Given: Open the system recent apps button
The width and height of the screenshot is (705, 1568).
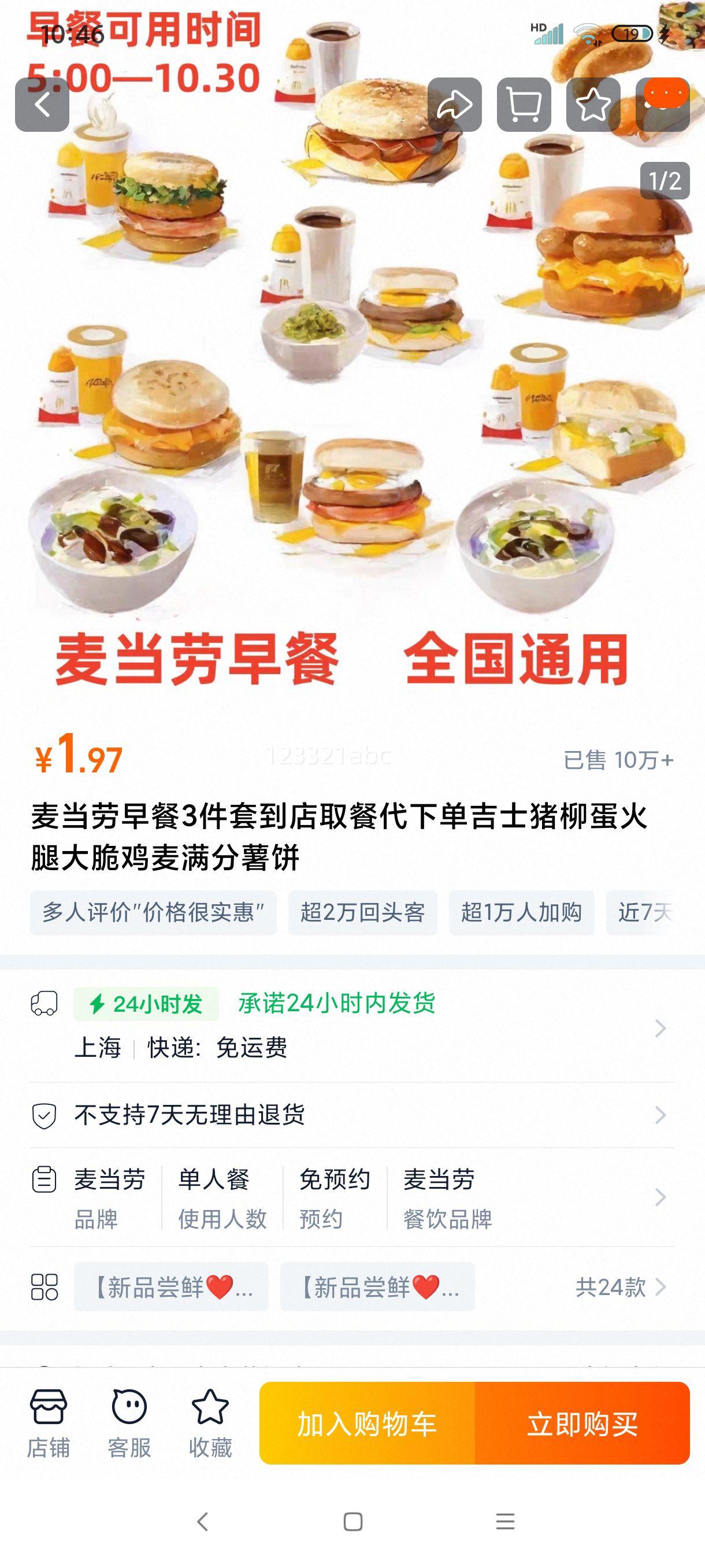Looking at the screenshot, I should (x=505, y=1522).
